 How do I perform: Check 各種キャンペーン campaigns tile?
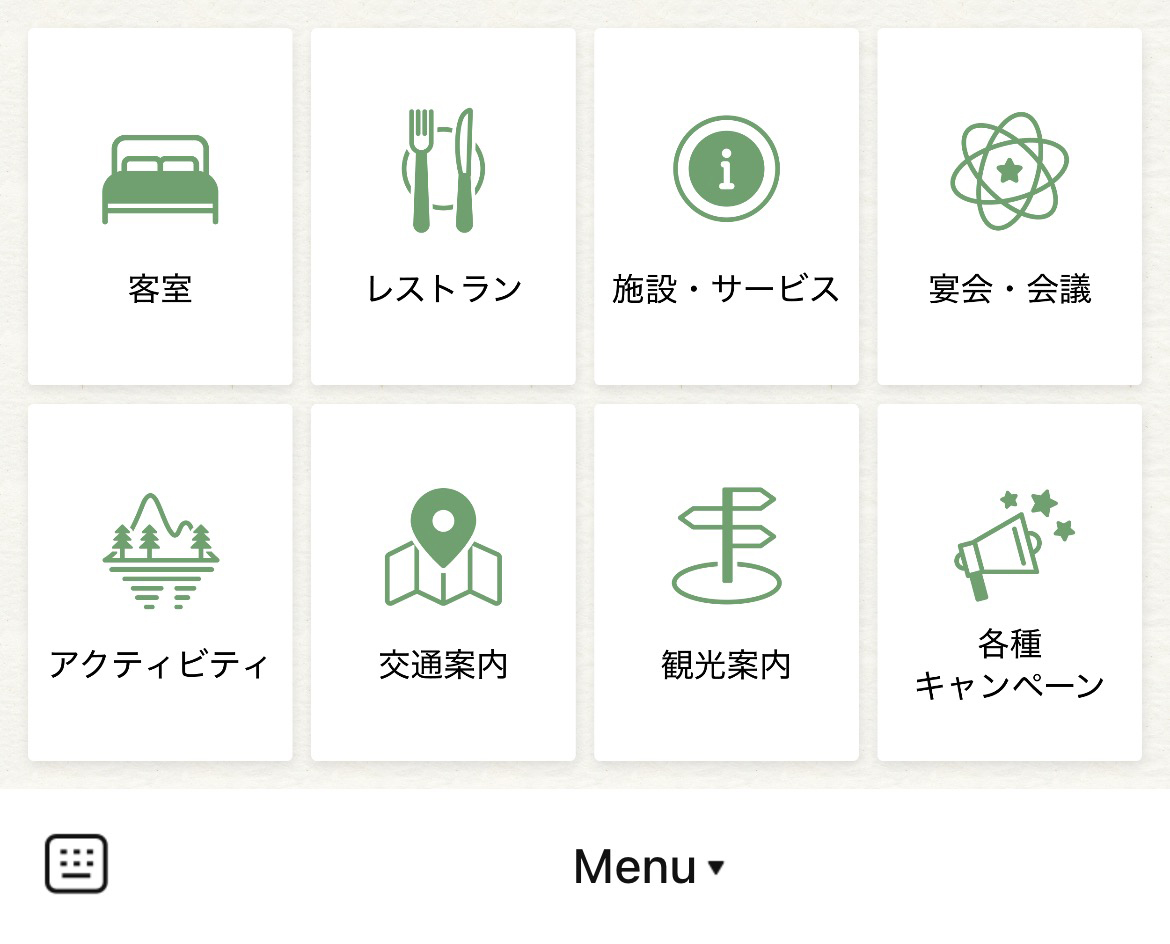(x=1009, y=583)
